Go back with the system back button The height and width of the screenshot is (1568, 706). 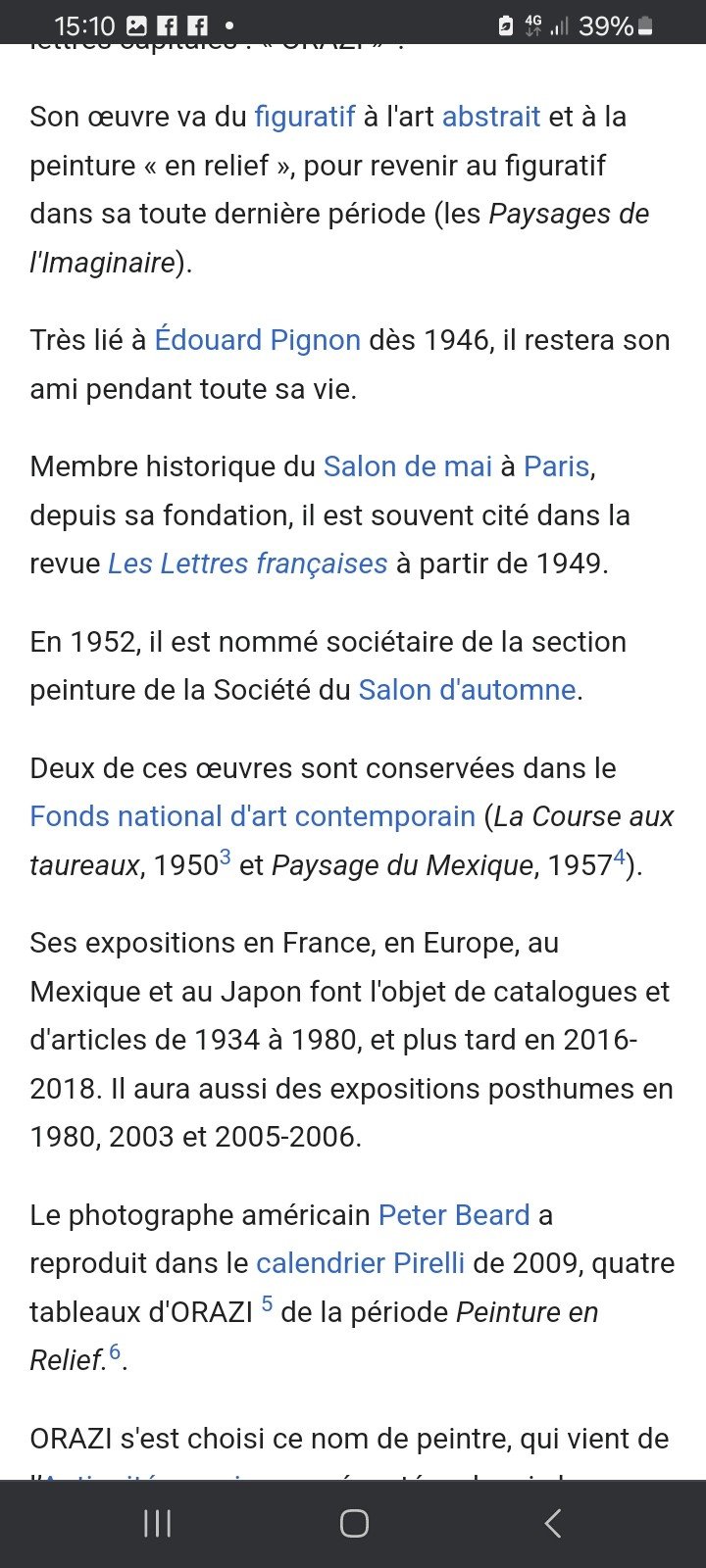[x=552, y=1523]
